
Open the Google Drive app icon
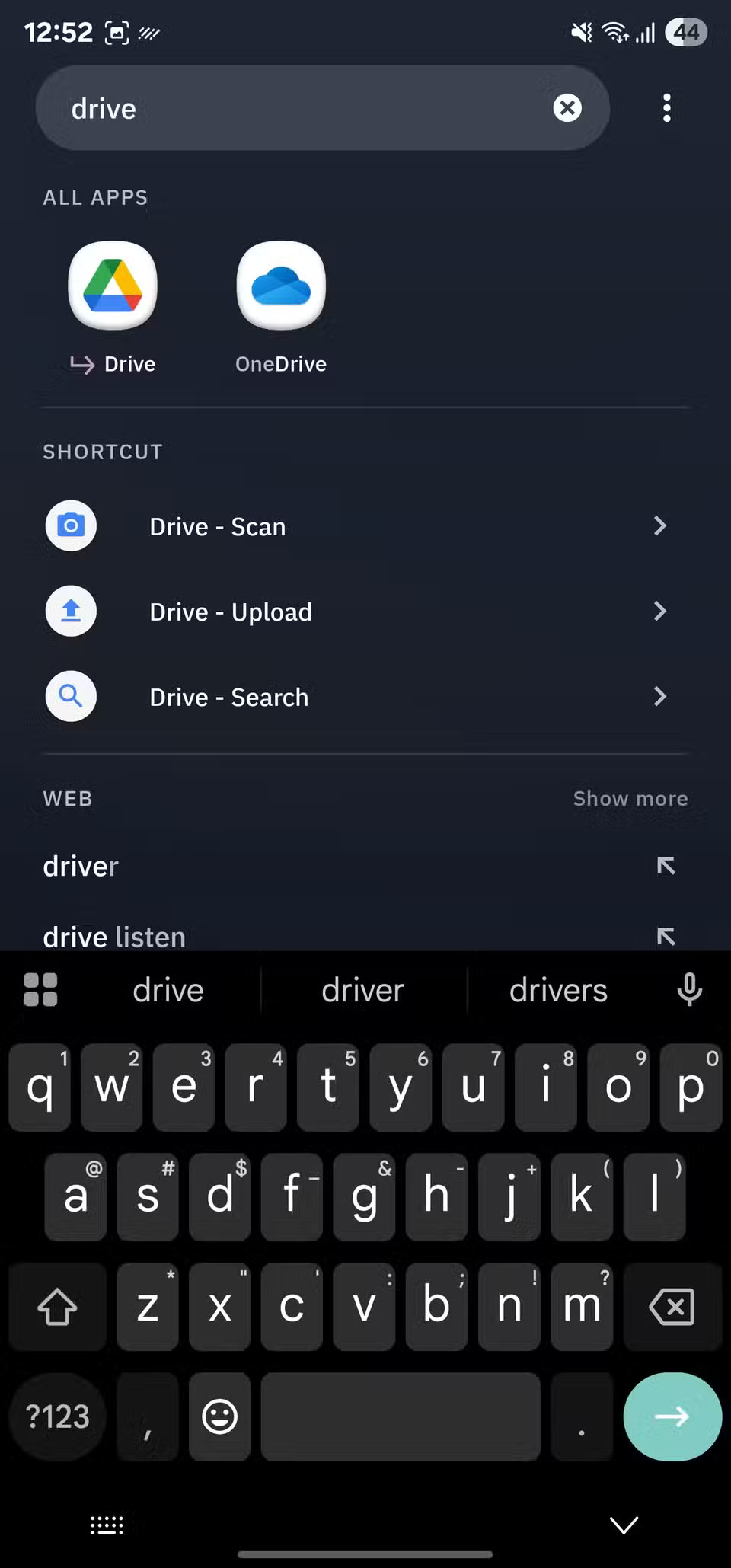click(x=112, y=287)
